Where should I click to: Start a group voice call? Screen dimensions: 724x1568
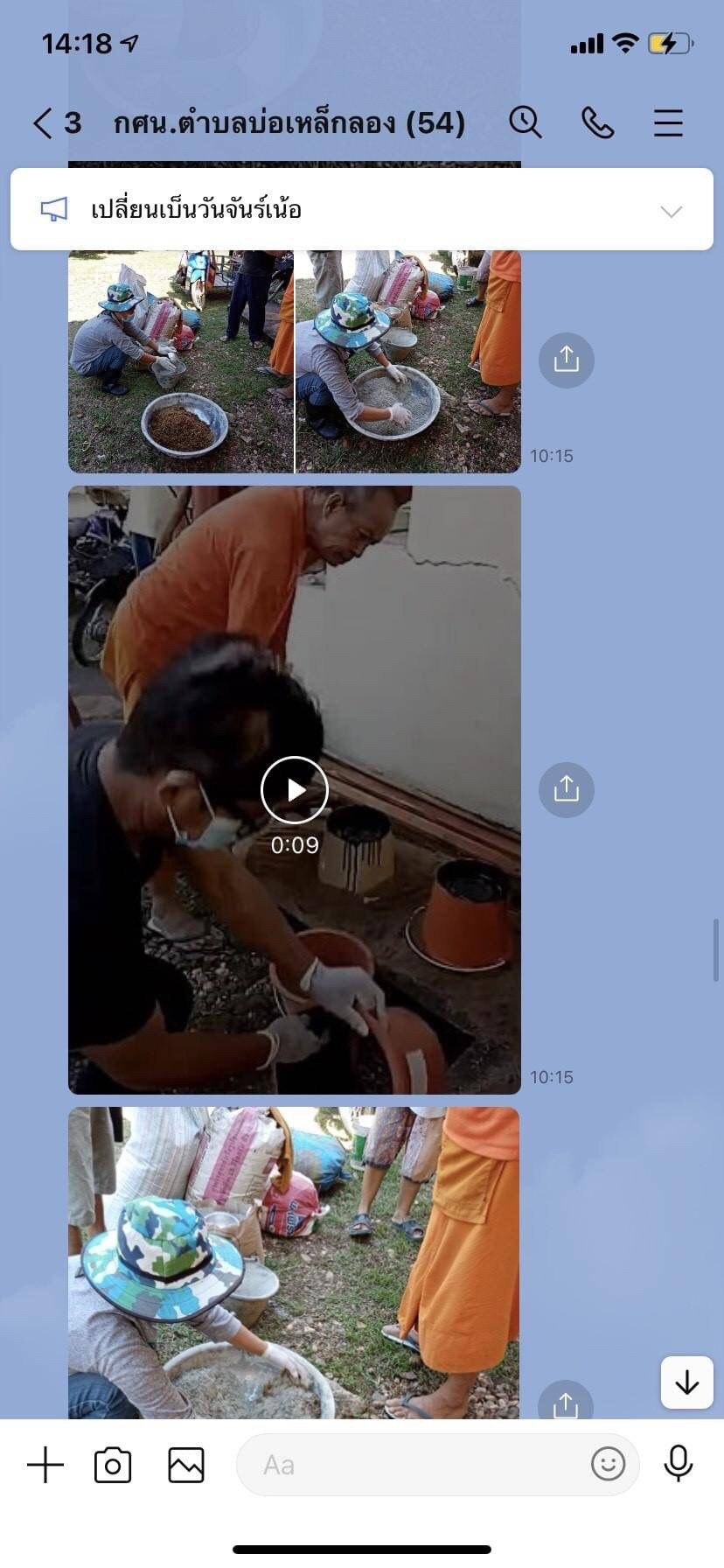click(597, 123)
